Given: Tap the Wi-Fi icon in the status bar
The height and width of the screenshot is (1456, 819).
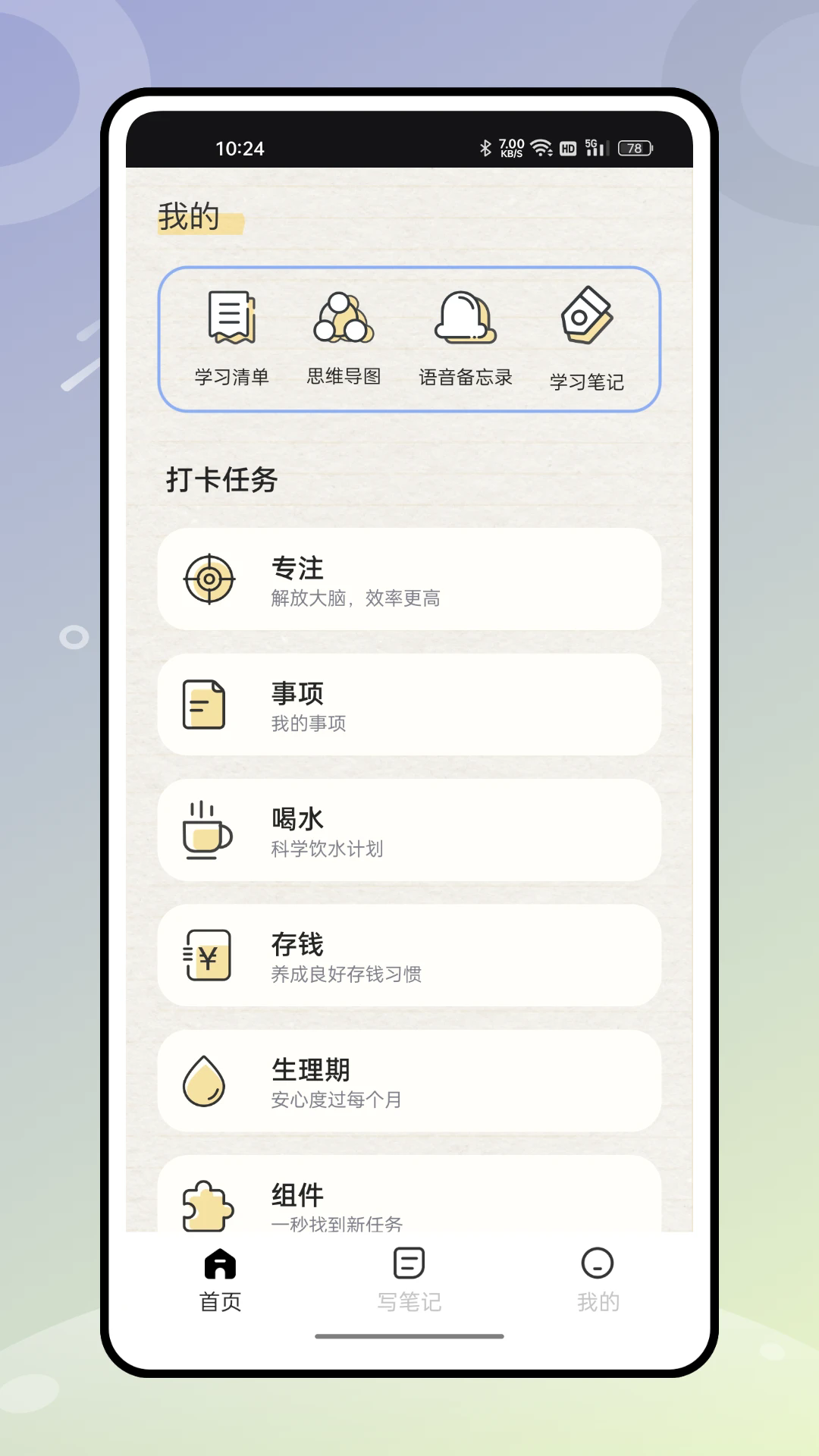Looking at the screenshot, I should pyautogui.click(x=541, y=149).
